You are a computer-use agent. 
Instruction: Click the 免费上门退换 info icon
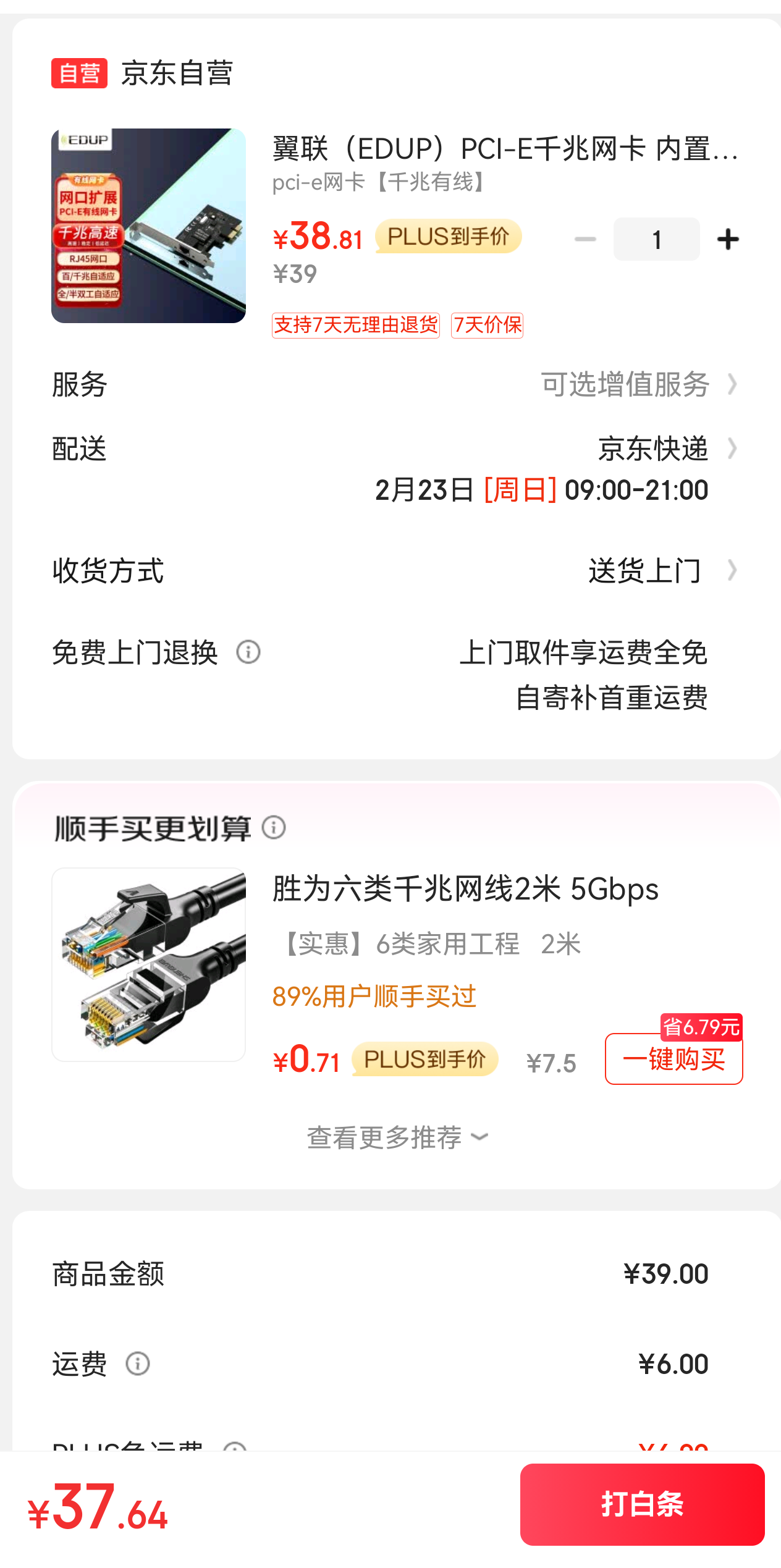(x=249, y=652)
